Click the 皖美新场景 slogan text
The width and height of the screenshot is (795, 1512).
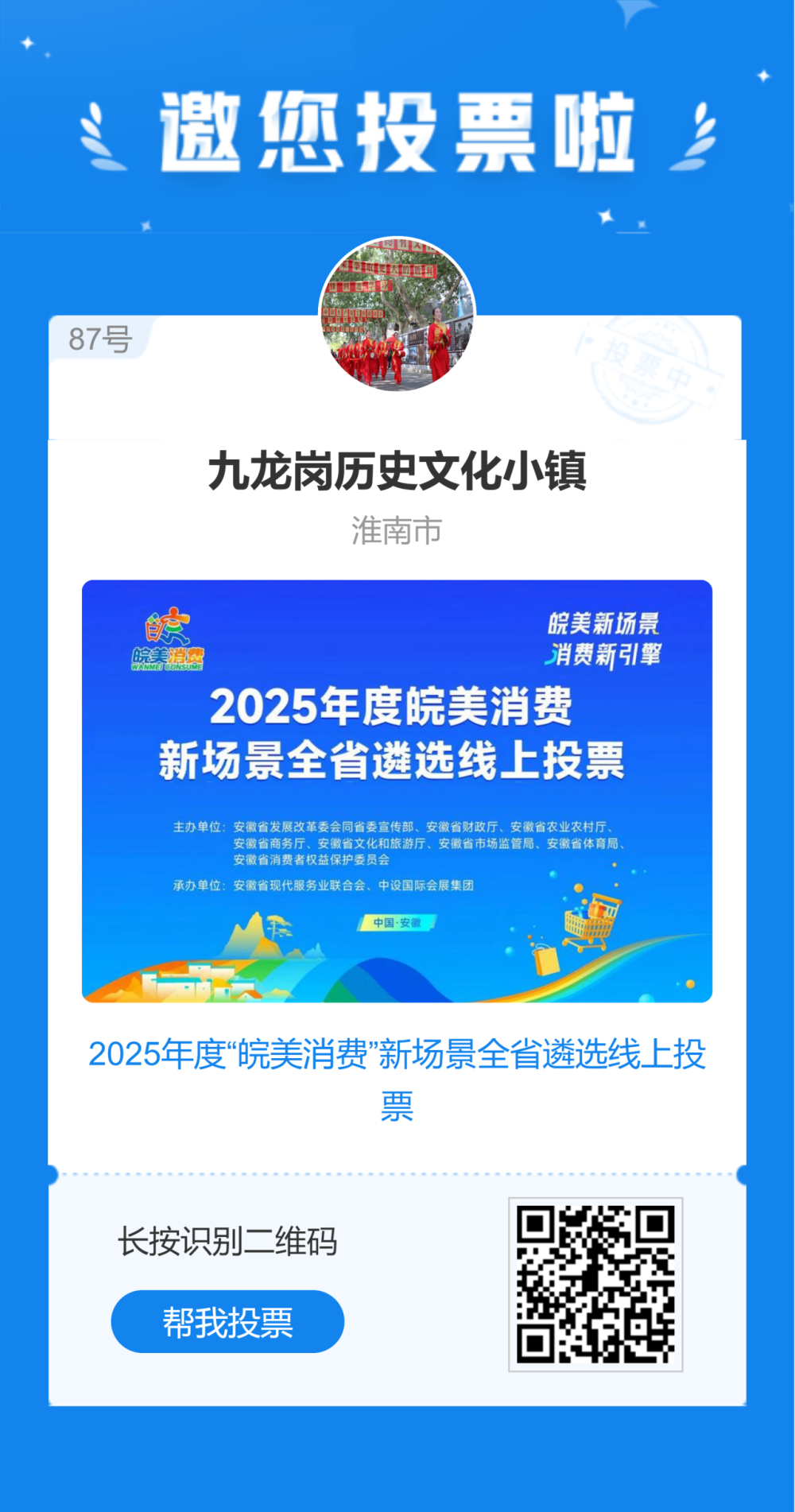pos(607,626)
